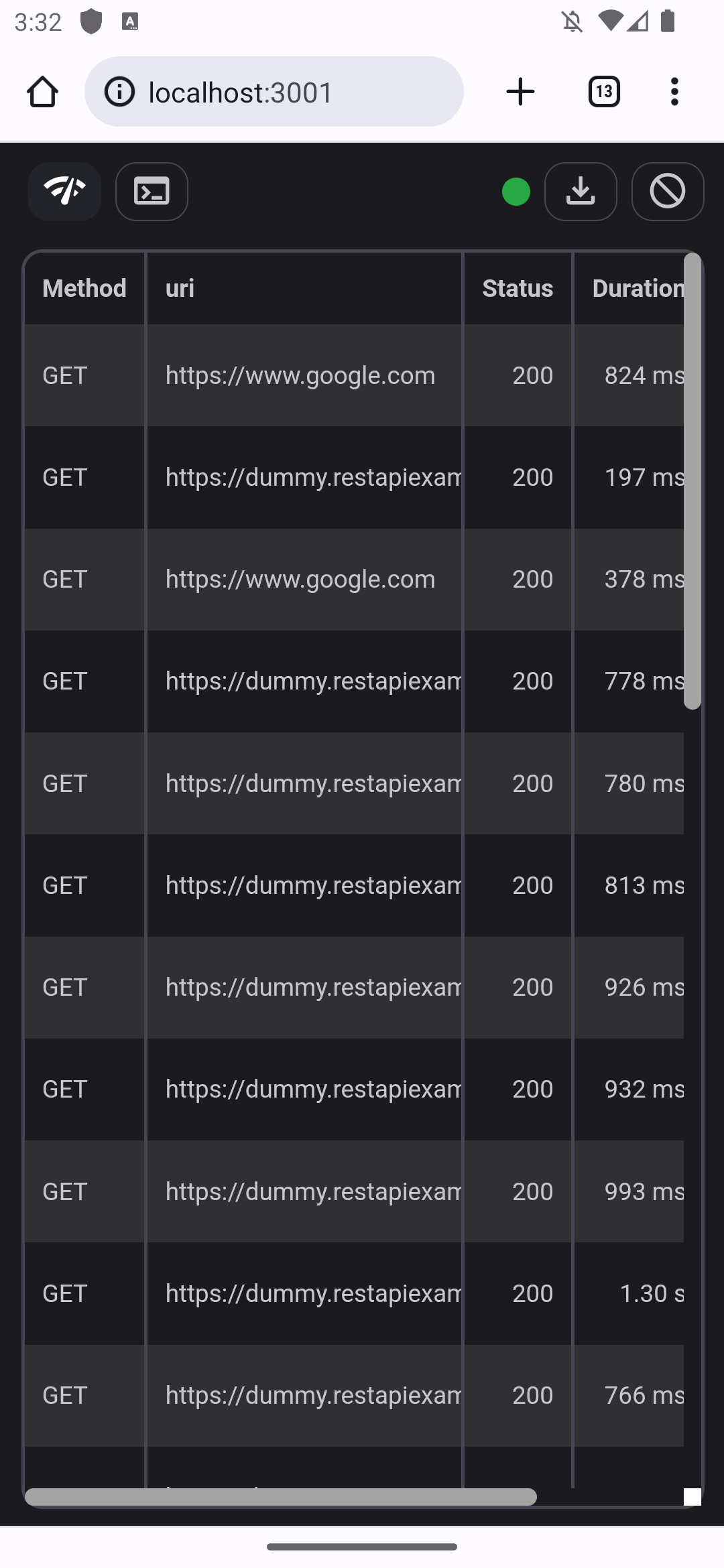Show the open tabs switcher
The image size is (724, 1568).
pyautogui.click(x=604, y=92)
